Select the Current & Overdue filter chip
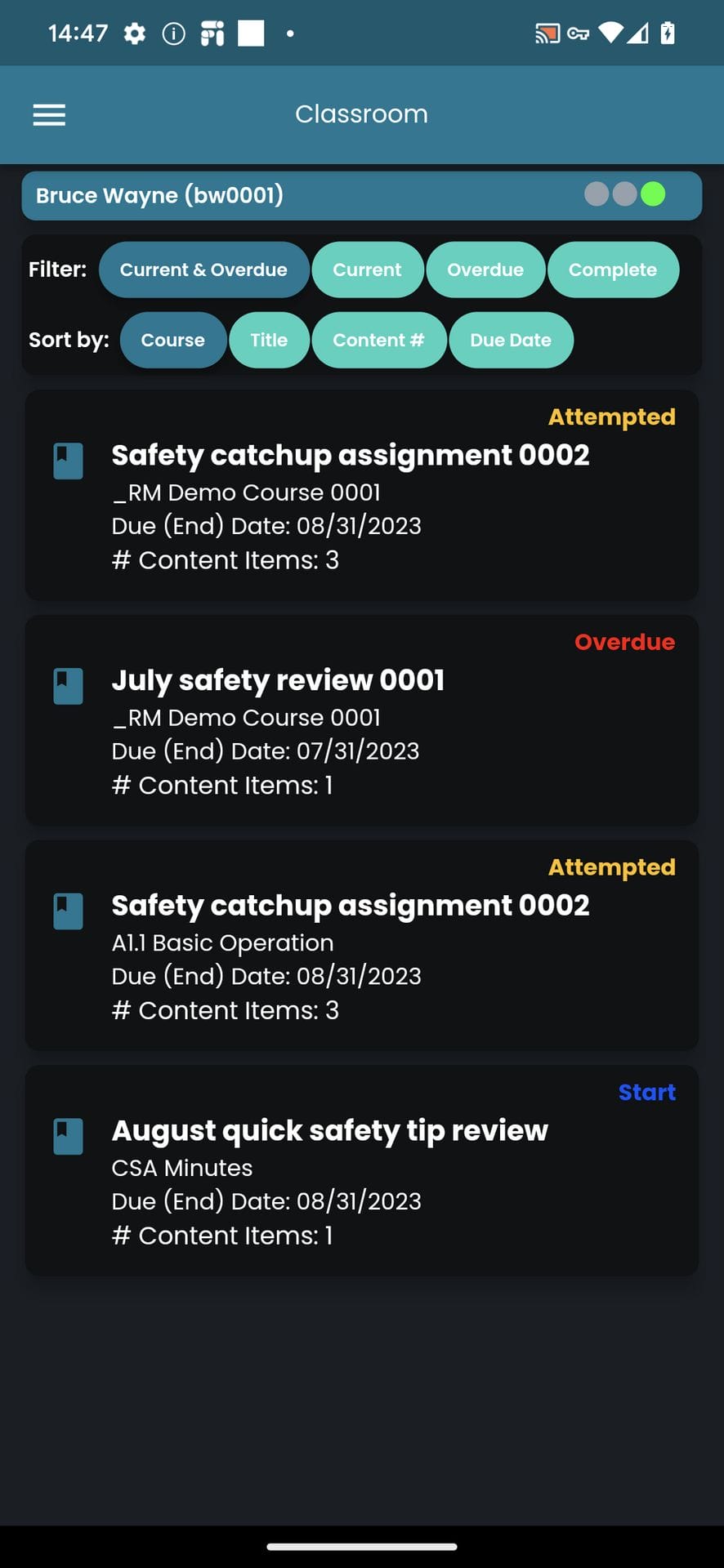This screenshot has width=724, height=1568. tap(203, 269)
